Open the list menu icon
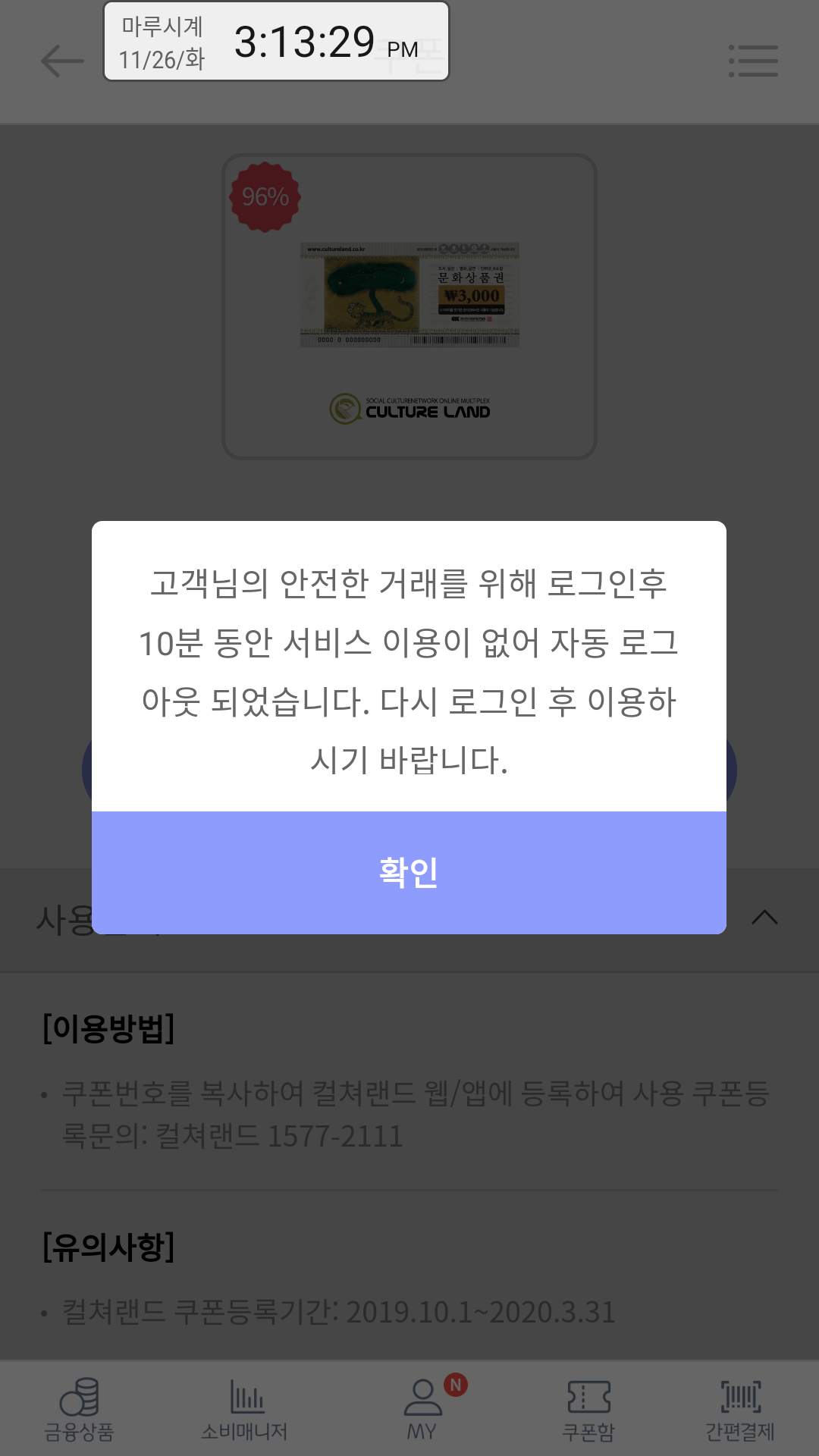Image resolution: width=819 pixels, height=1456 pixels. pos(753,61)
